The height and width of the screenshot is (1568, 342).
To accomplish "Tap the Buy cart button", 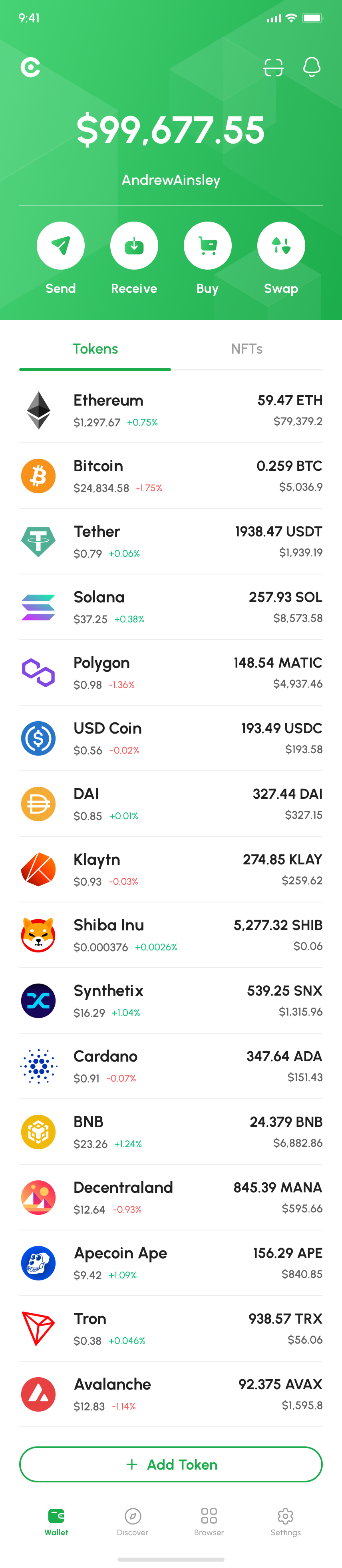I will (208, 245).
